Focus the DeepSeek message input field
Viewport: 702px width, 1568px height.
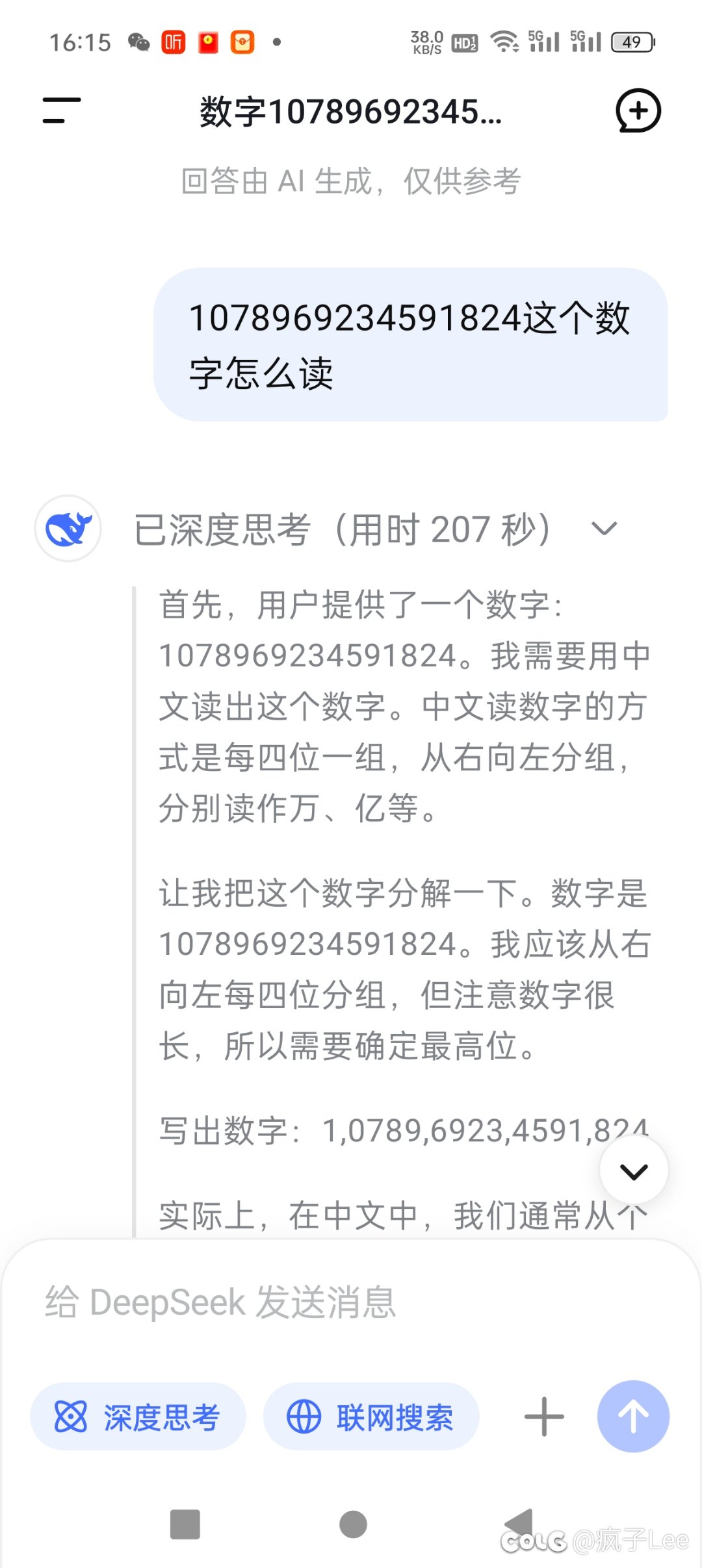(351, 1302)
